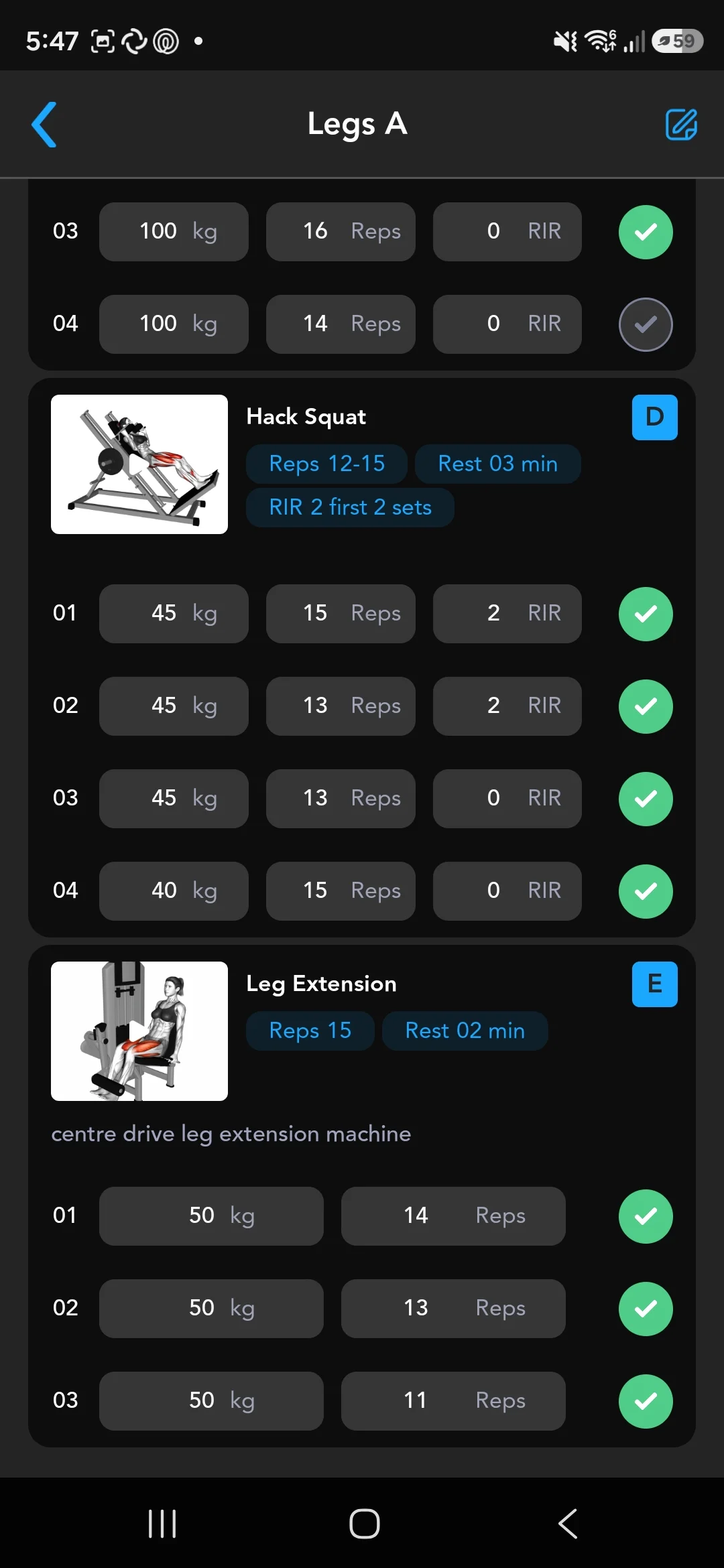Edit the 11 reps Leg Extension field
This screenshot has width=724, height=1568.
click(453, 1401)
